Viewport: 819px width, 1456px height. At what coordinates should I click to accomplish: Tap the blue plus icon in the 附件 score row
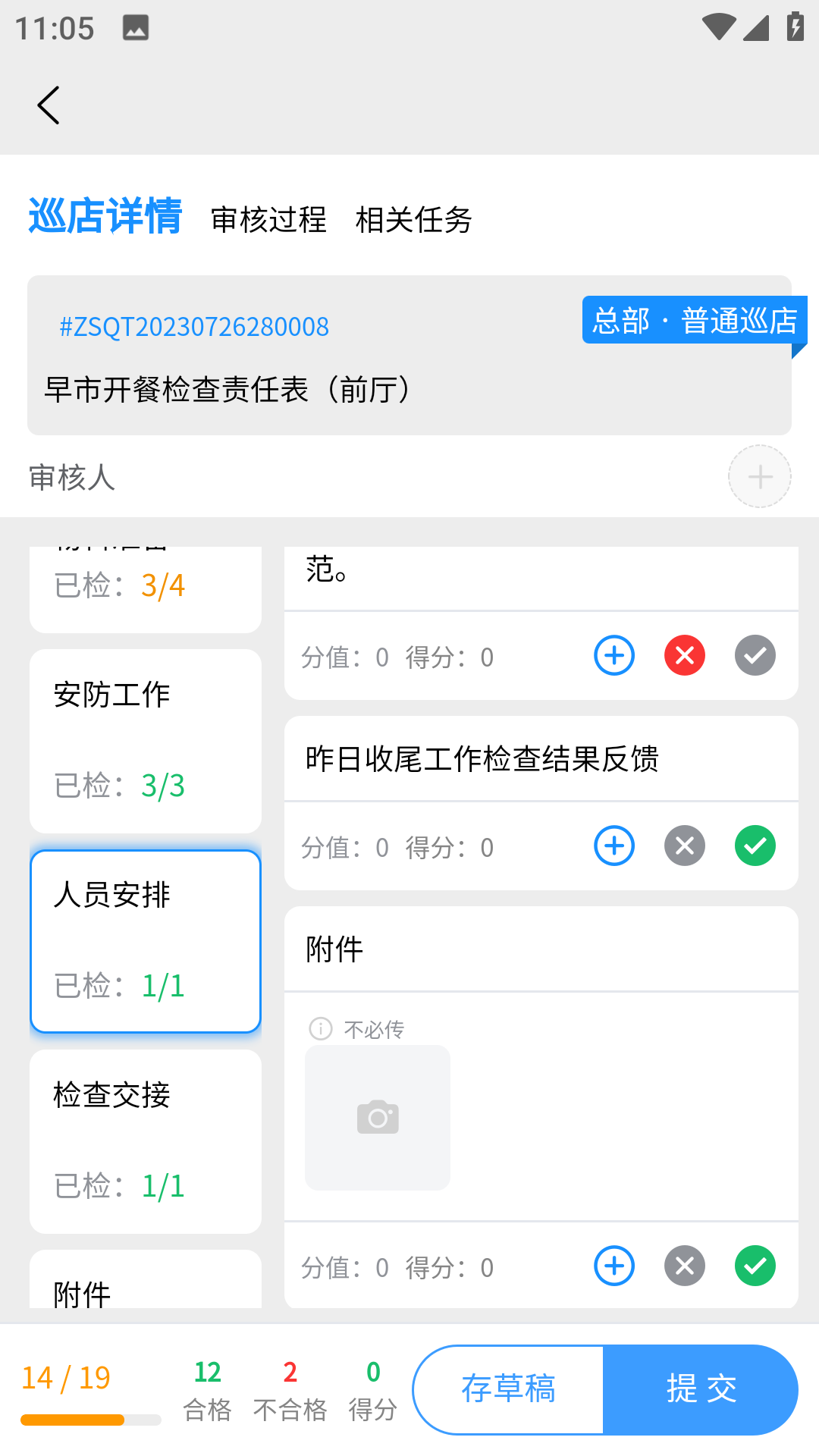(613, 1265)
